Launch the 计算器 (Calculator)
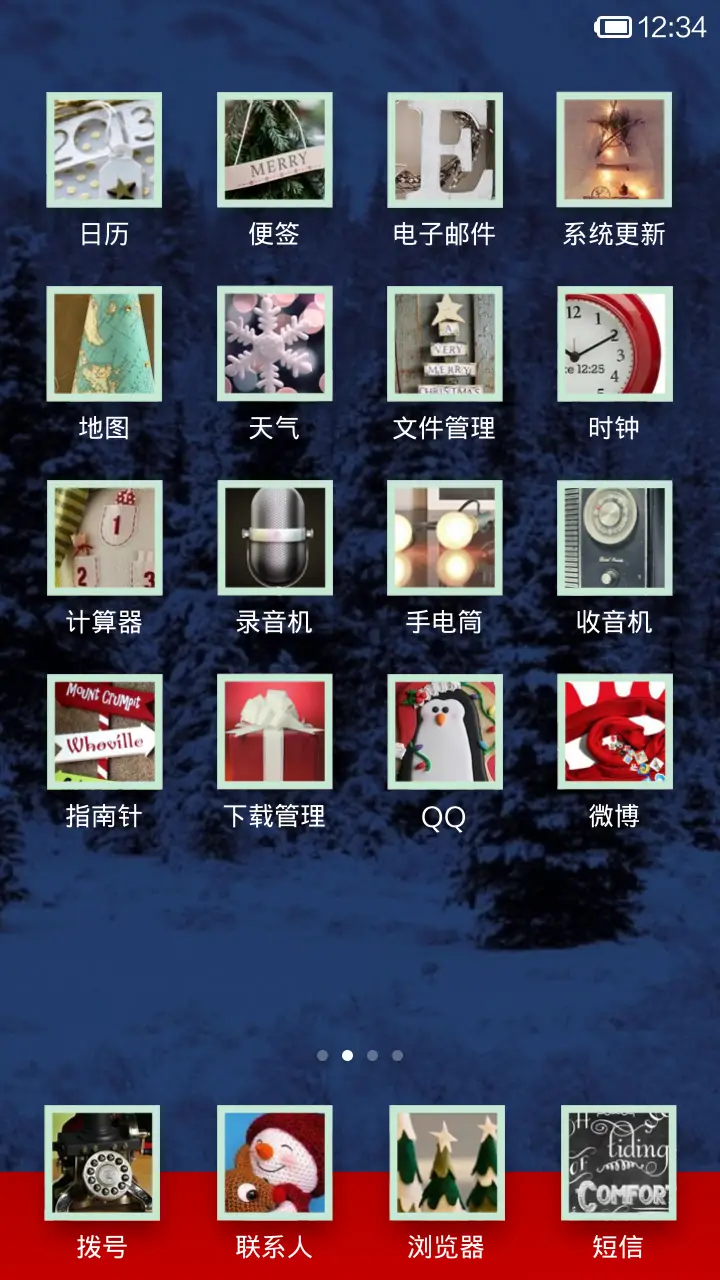This screenshot has width=720, height=1280. coord(103,537)
